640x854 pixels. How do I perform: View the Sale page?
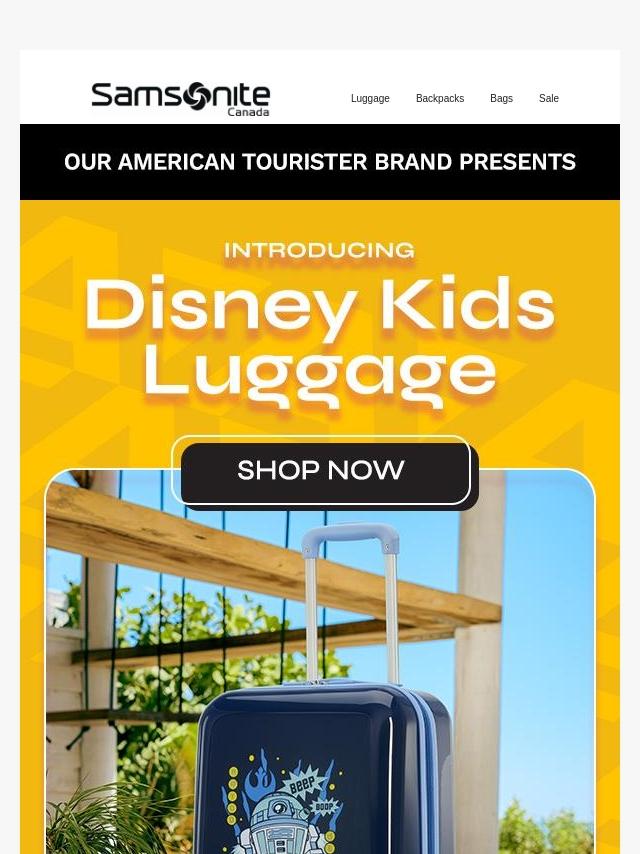click(549, 99)
